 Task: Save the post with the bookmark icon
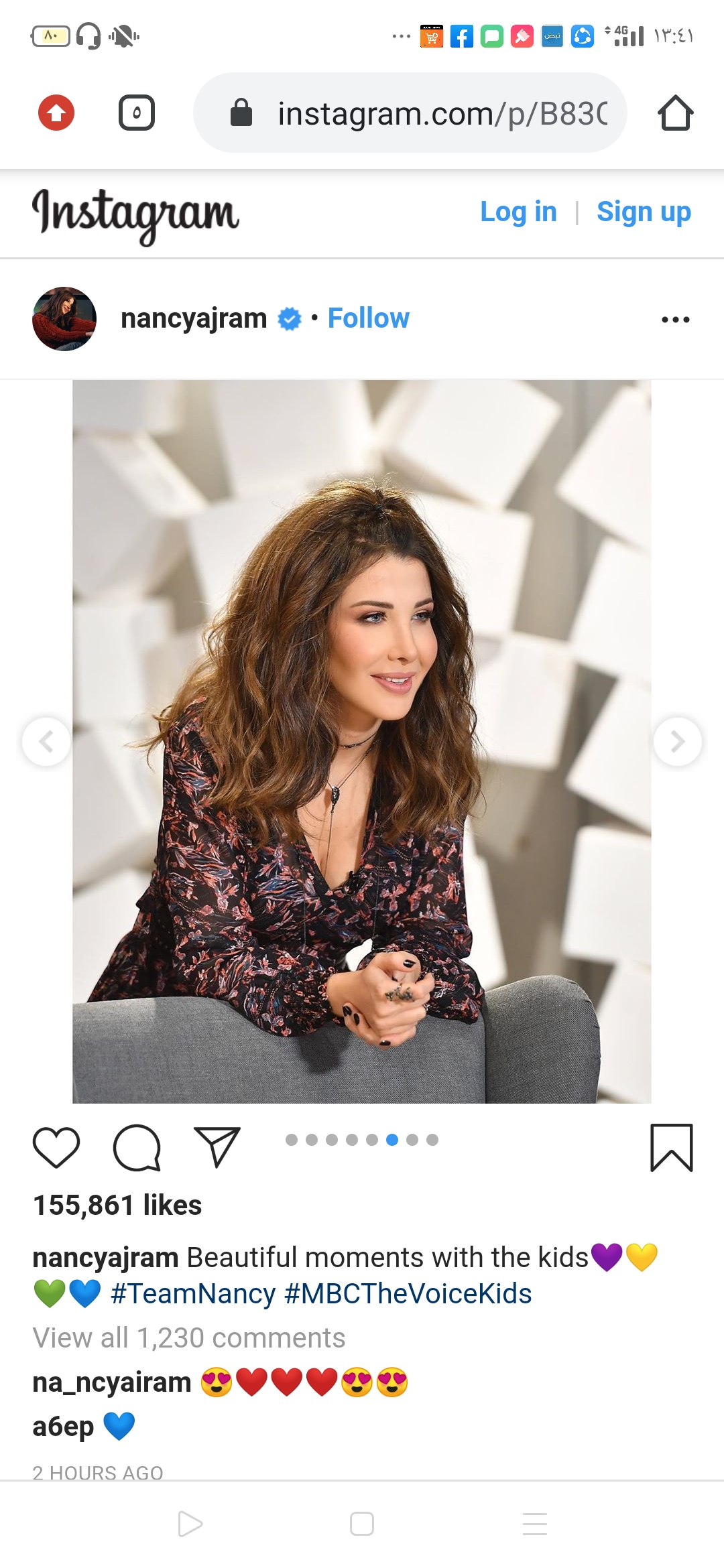(671, 1147)
